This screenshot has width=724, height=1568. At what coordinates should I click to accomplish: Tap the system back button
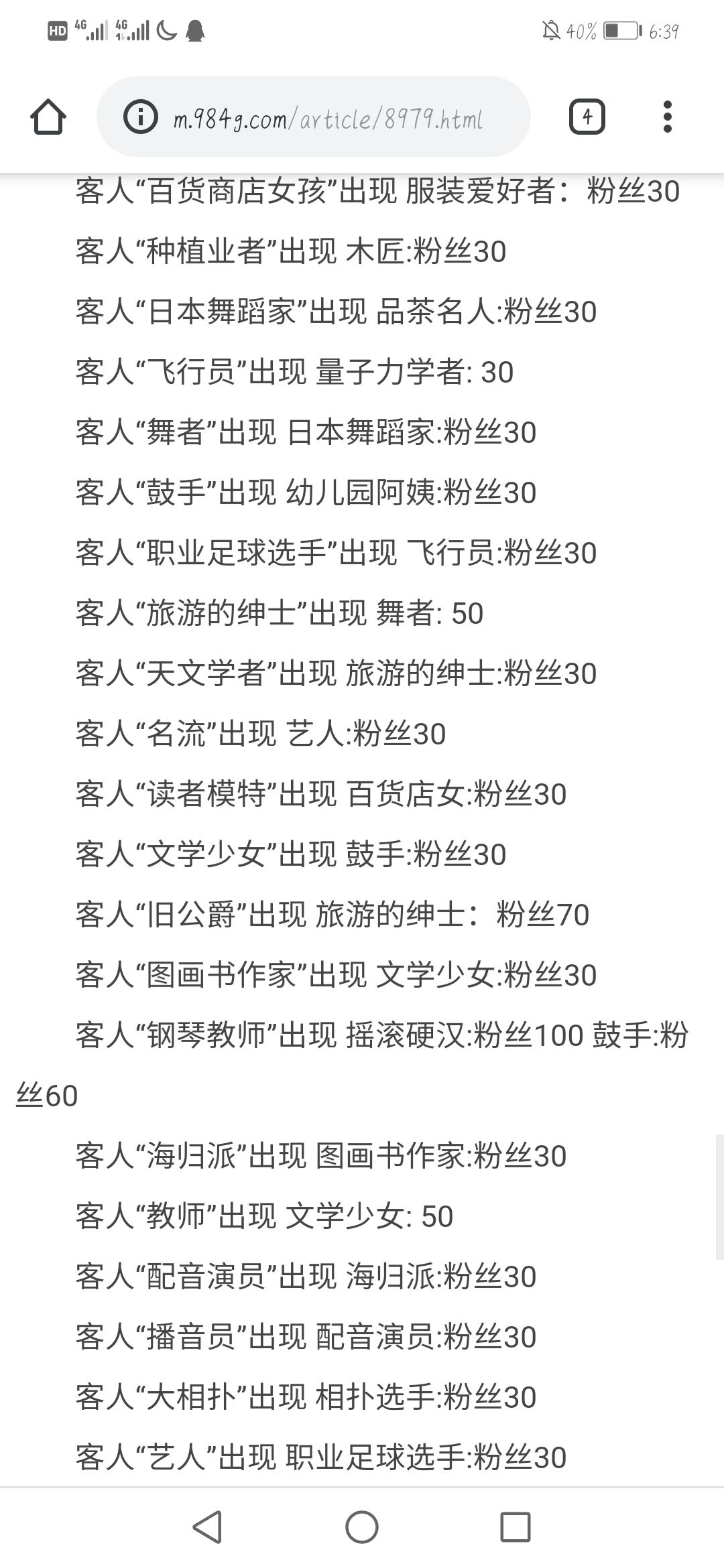pyautogui.click(x=208, y=1528)
